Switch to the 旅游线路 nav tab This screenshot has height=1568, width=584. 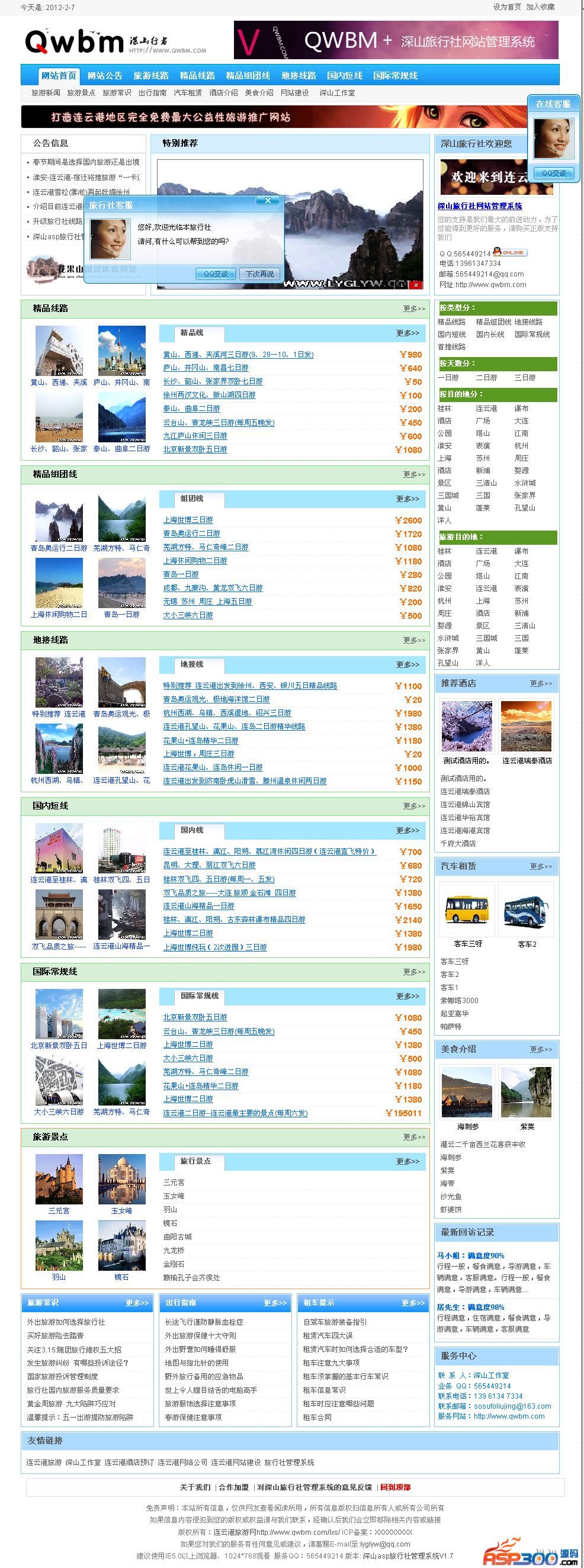pos(151,75)
